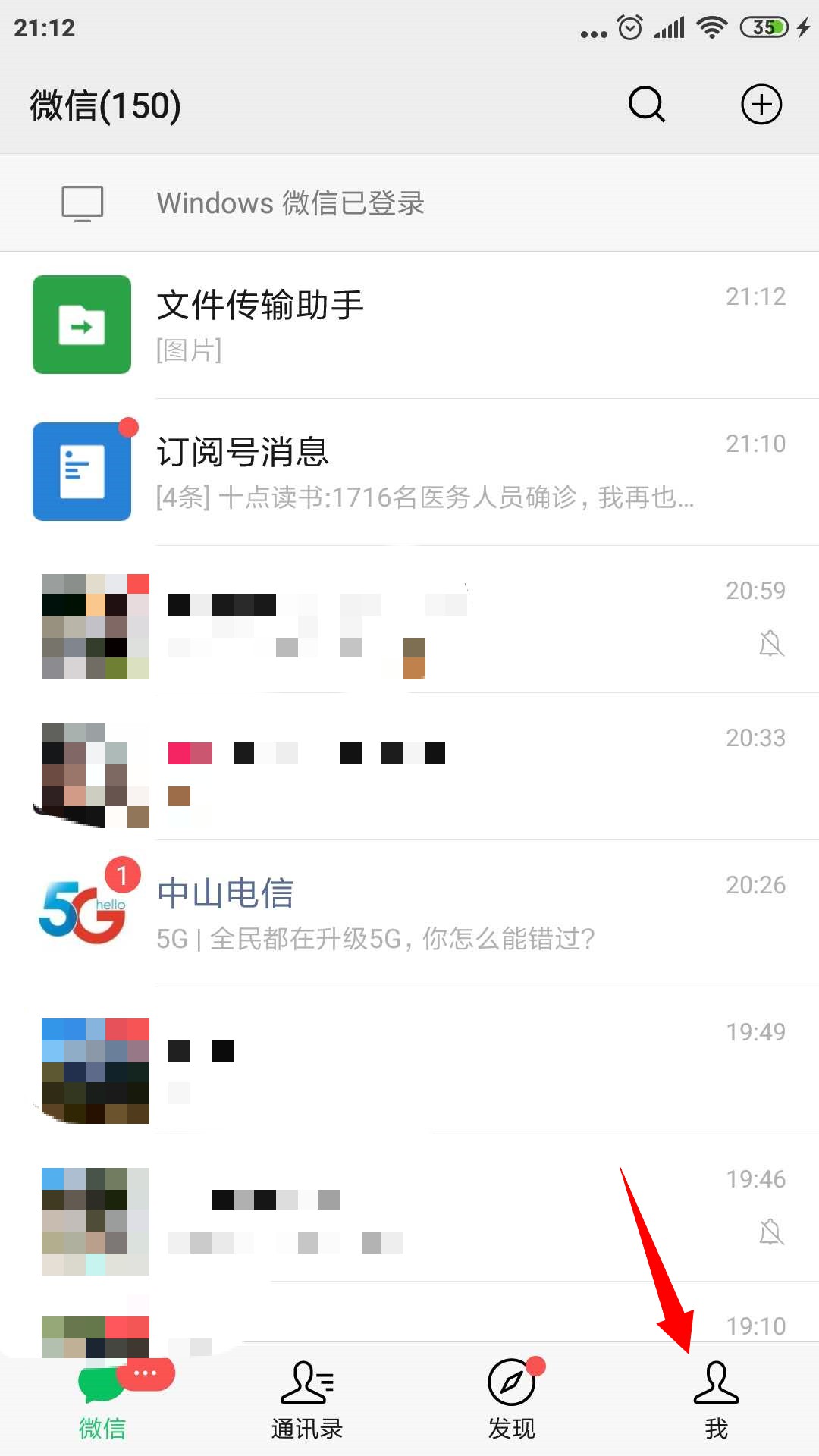Tap the Windows monitor login icon
The height and width of the screenshot is (1456, 819).
pos(81,202)
